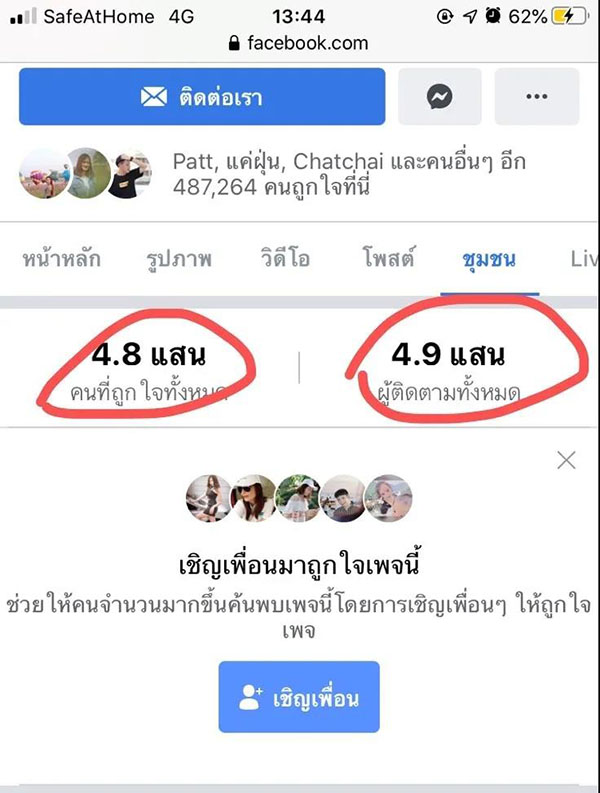Select the ชุมชน tab

click(x=488, y=259)
